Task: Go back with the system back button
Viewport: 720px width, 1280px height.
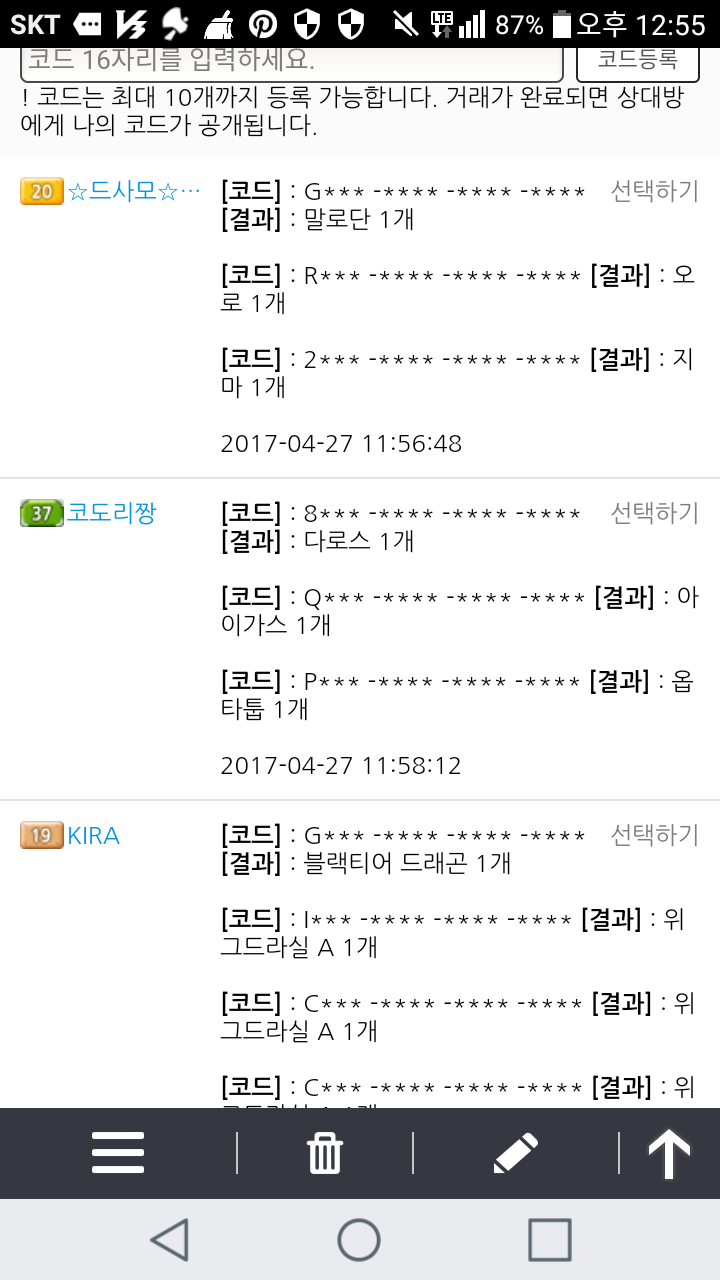Action: 170,1240
